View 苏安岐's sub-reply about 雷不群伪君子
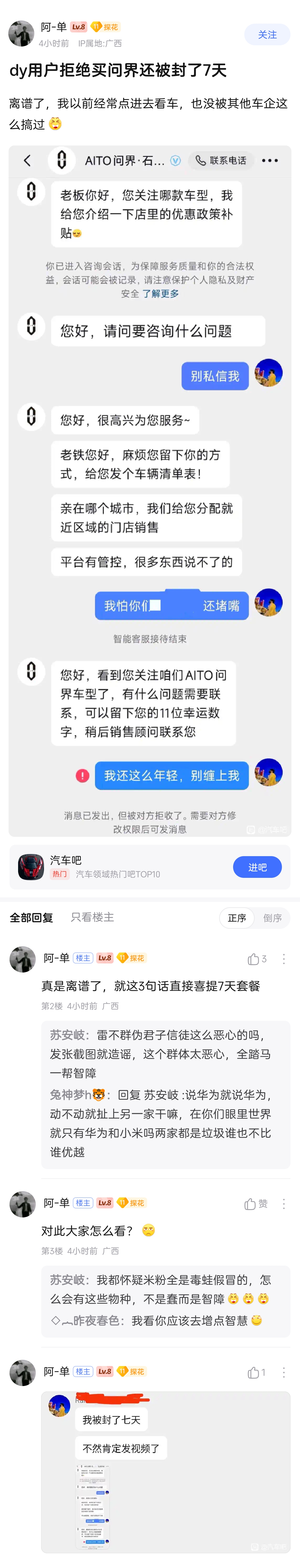300x1568 pixels. point(160,1054)
